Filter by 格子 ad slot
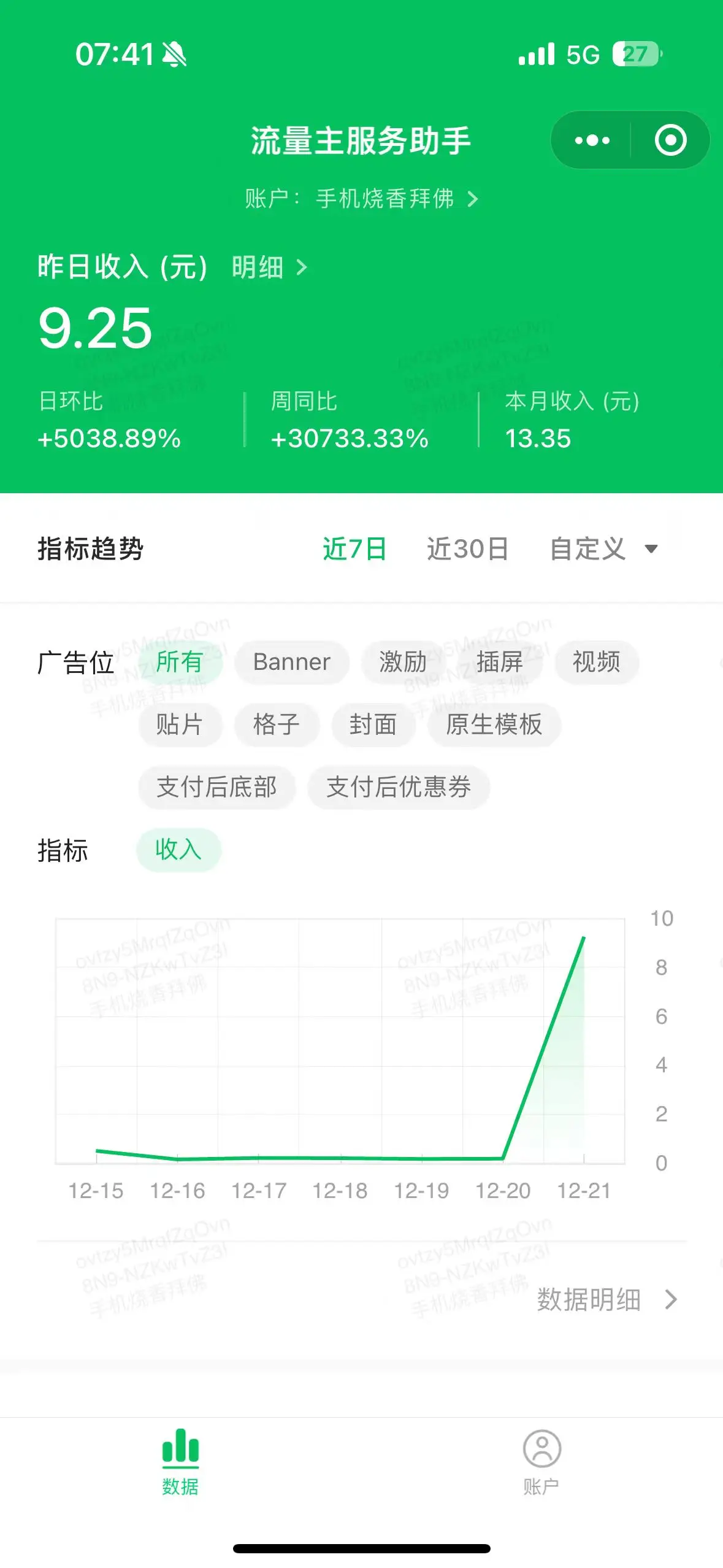 point(276,724)
